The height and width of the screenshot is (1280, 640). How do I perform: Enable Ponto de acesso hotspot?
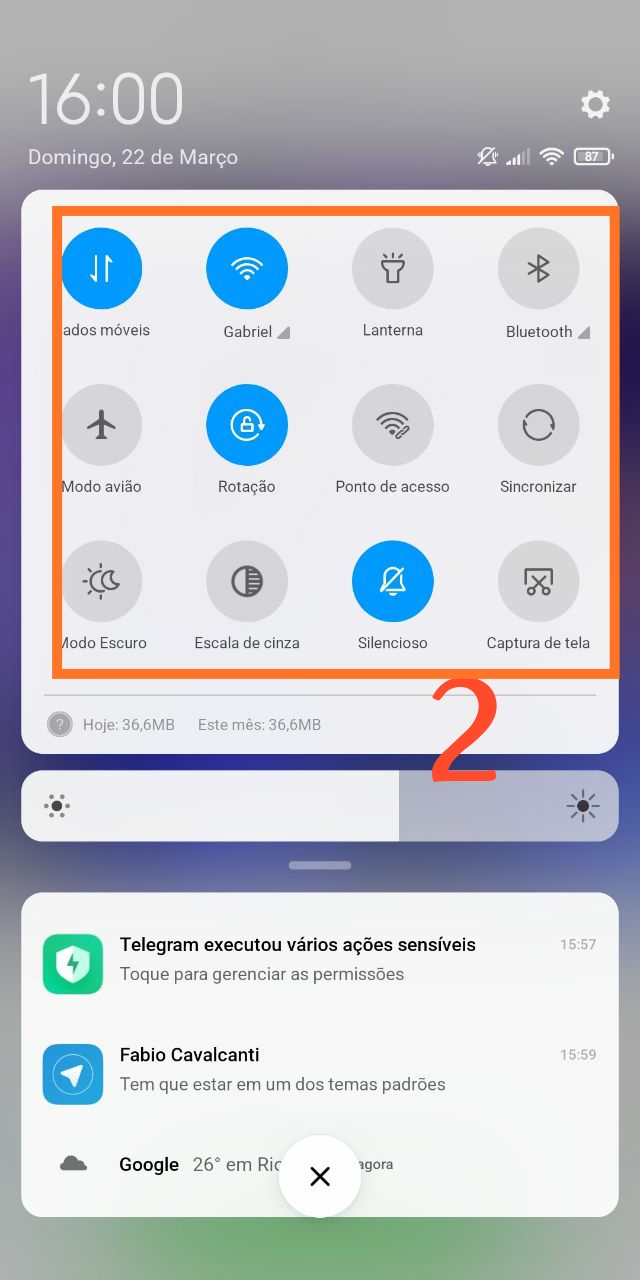[x=393, y=425]
